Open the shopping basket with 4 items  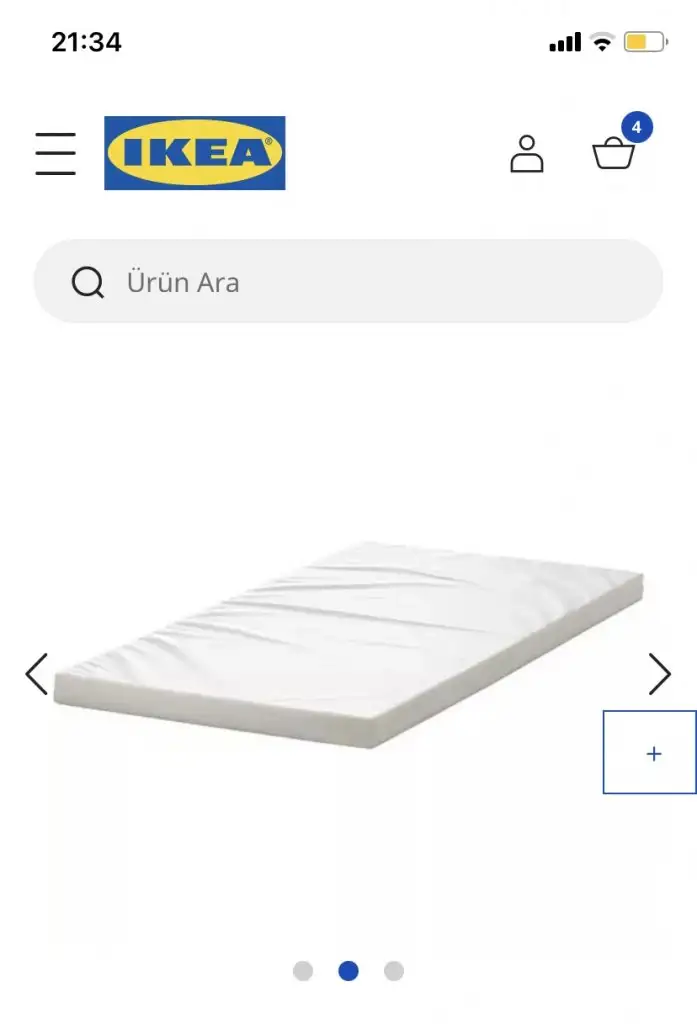point(614,154)
